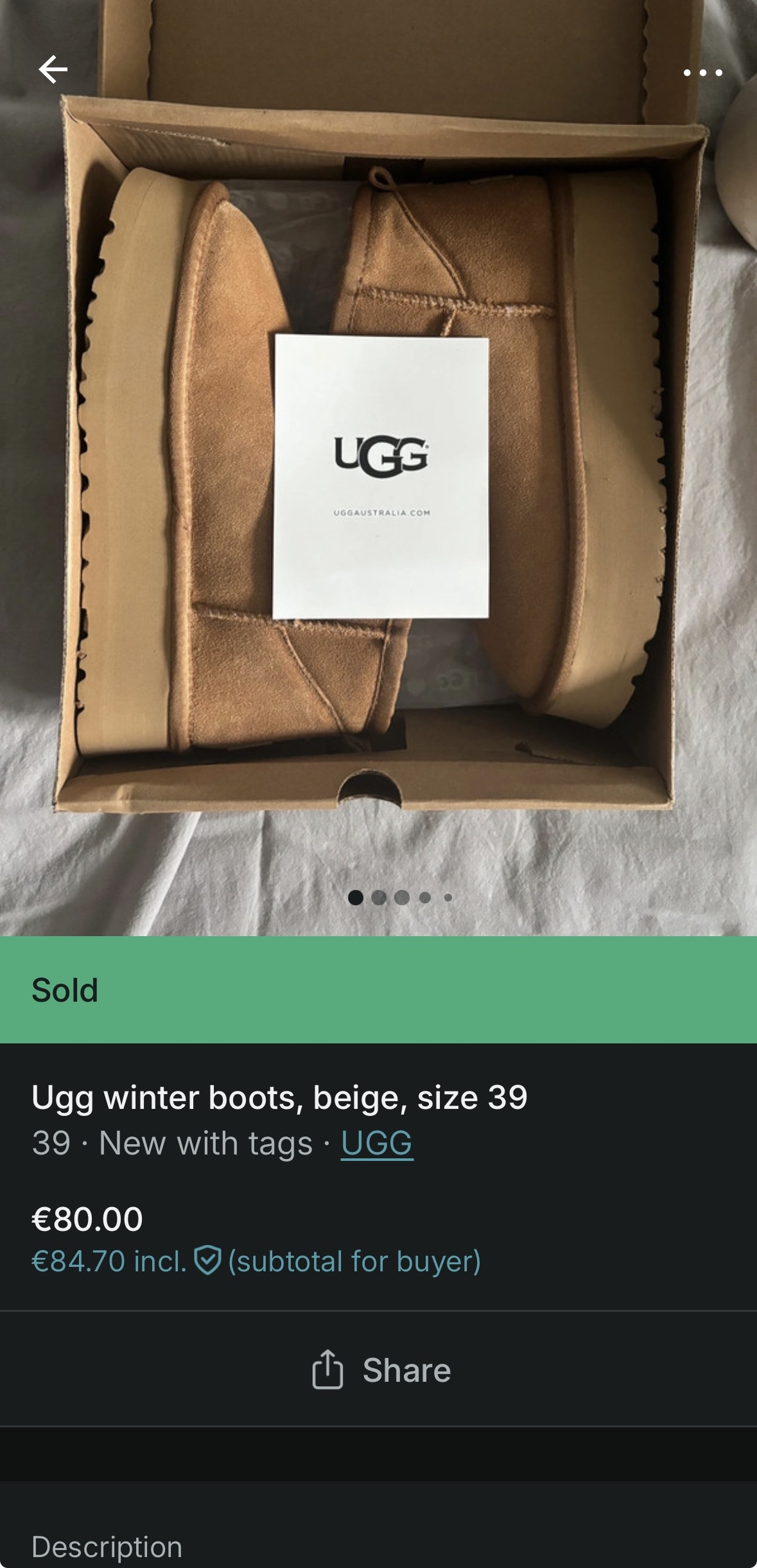Screen dimensions: 757x1568
Task: Share this Ugg boots listing
Action: [x=381, y=1370]
